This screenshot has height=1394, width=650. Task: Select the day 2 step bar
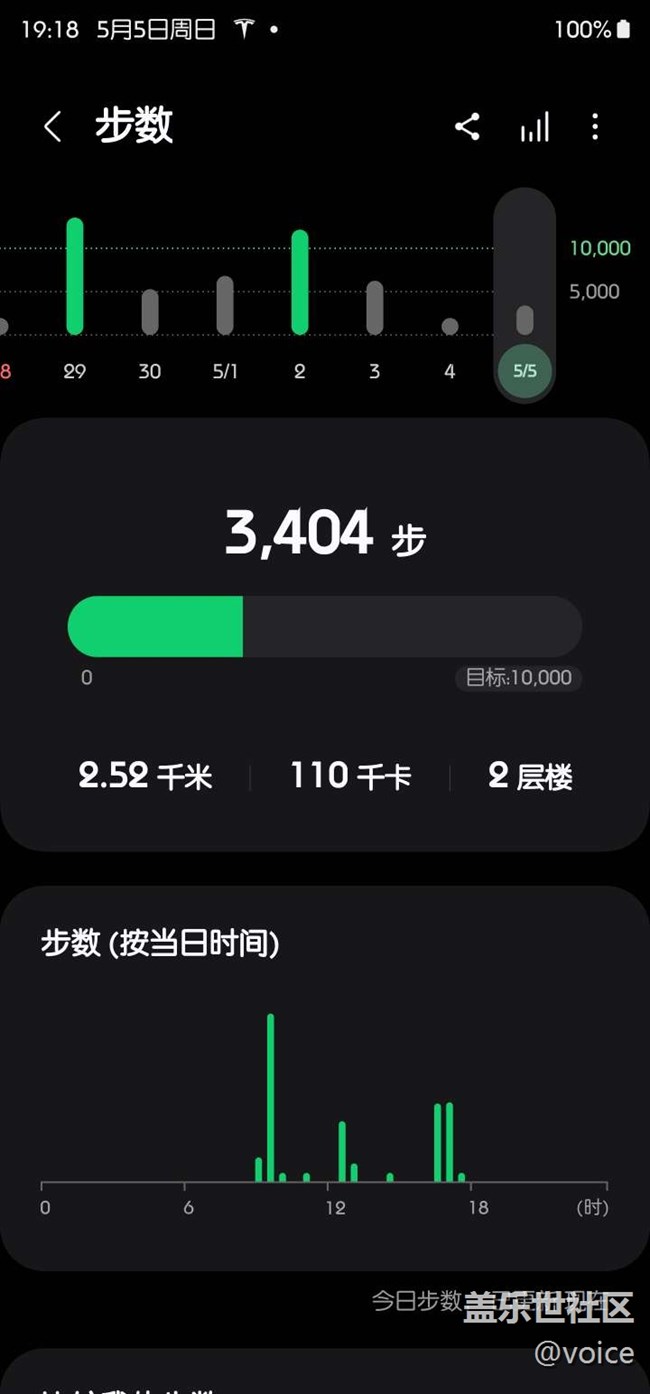tap(300, 283)
